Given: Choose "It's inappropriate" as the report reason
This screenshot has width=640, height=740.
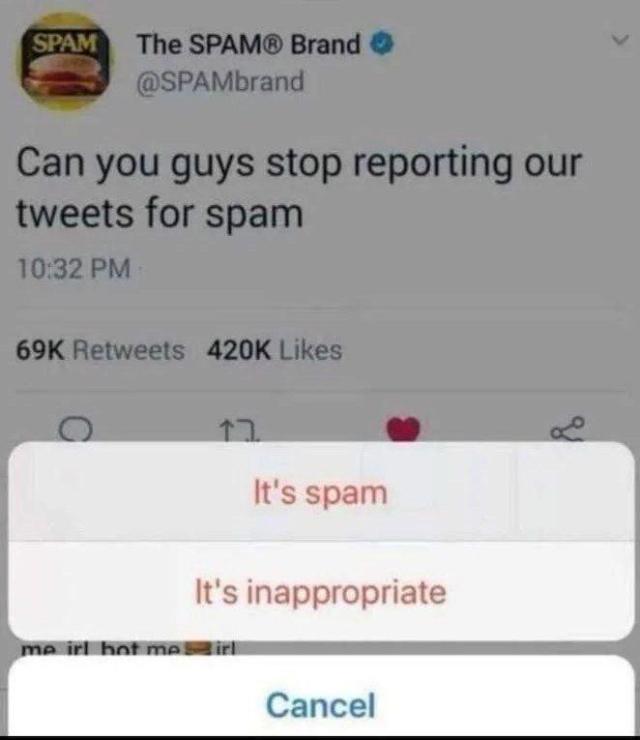Looking at the screenshot, I should coord(319,592).
